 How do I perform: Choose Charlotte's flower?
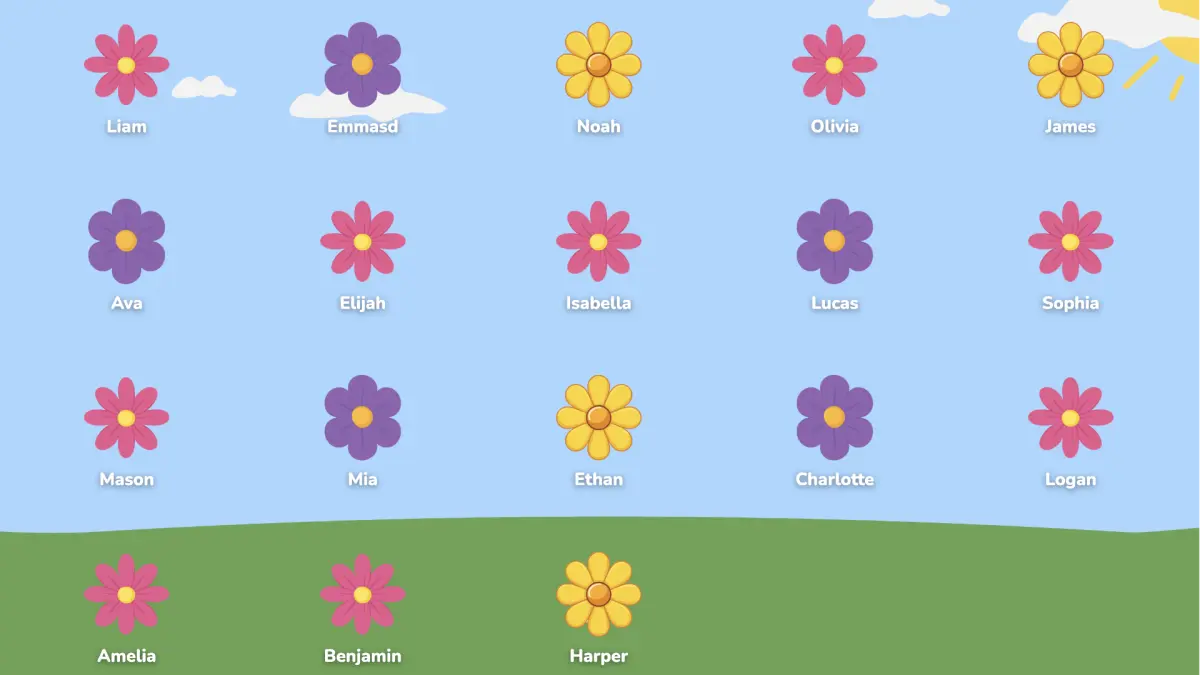point(834,417)
